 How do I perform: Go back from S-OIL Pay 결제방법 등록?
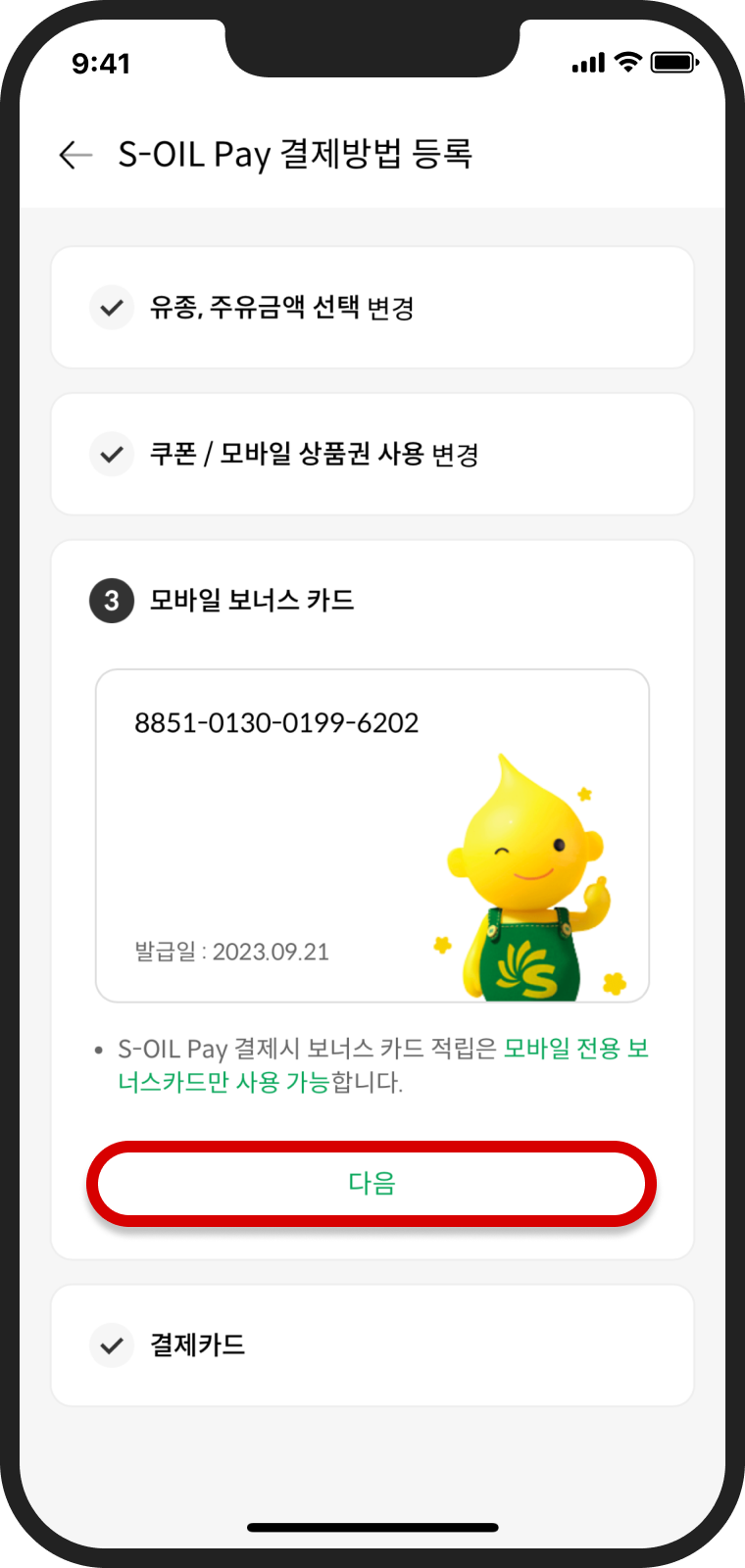[x=75, y=155]
